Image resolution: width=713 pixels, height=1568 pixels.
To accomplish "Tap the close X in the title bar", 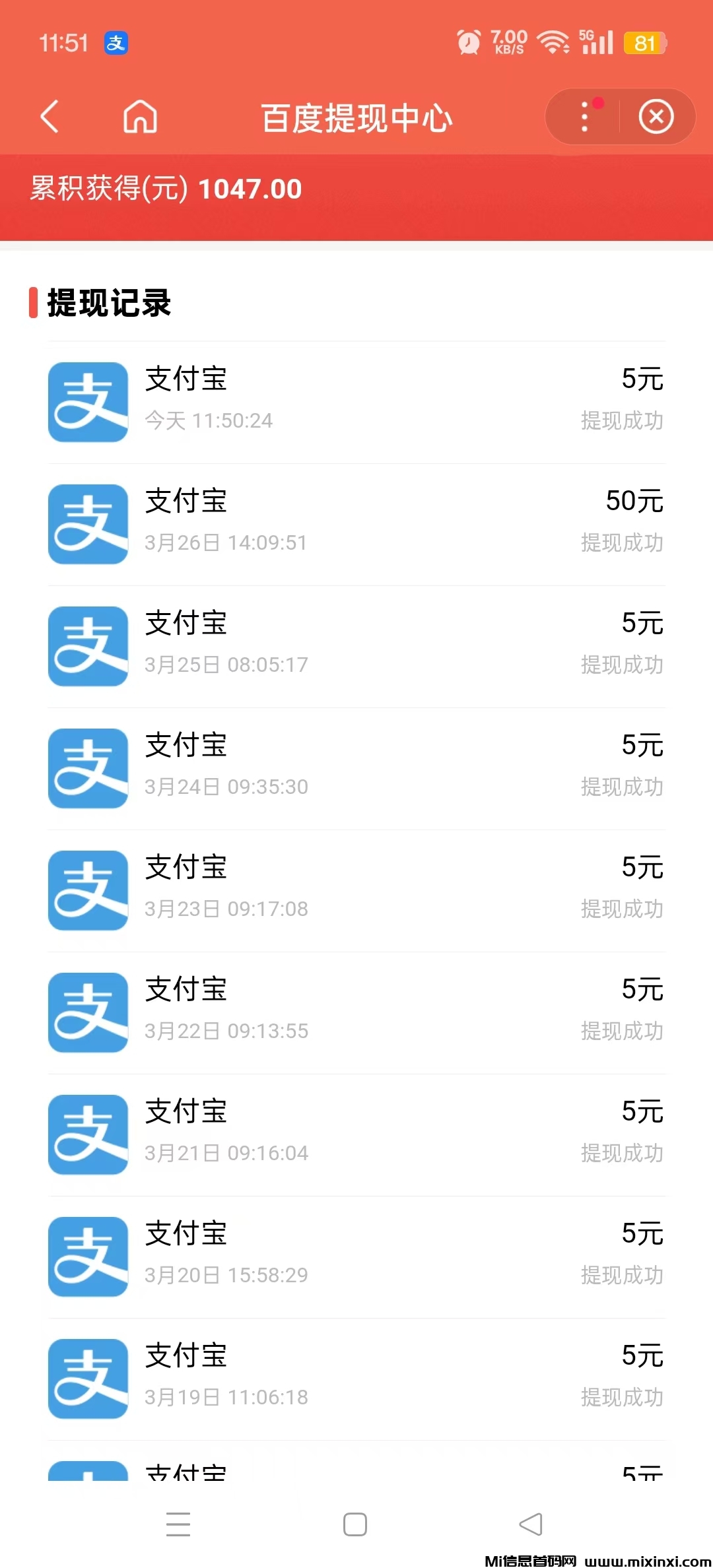I will 657,116.
